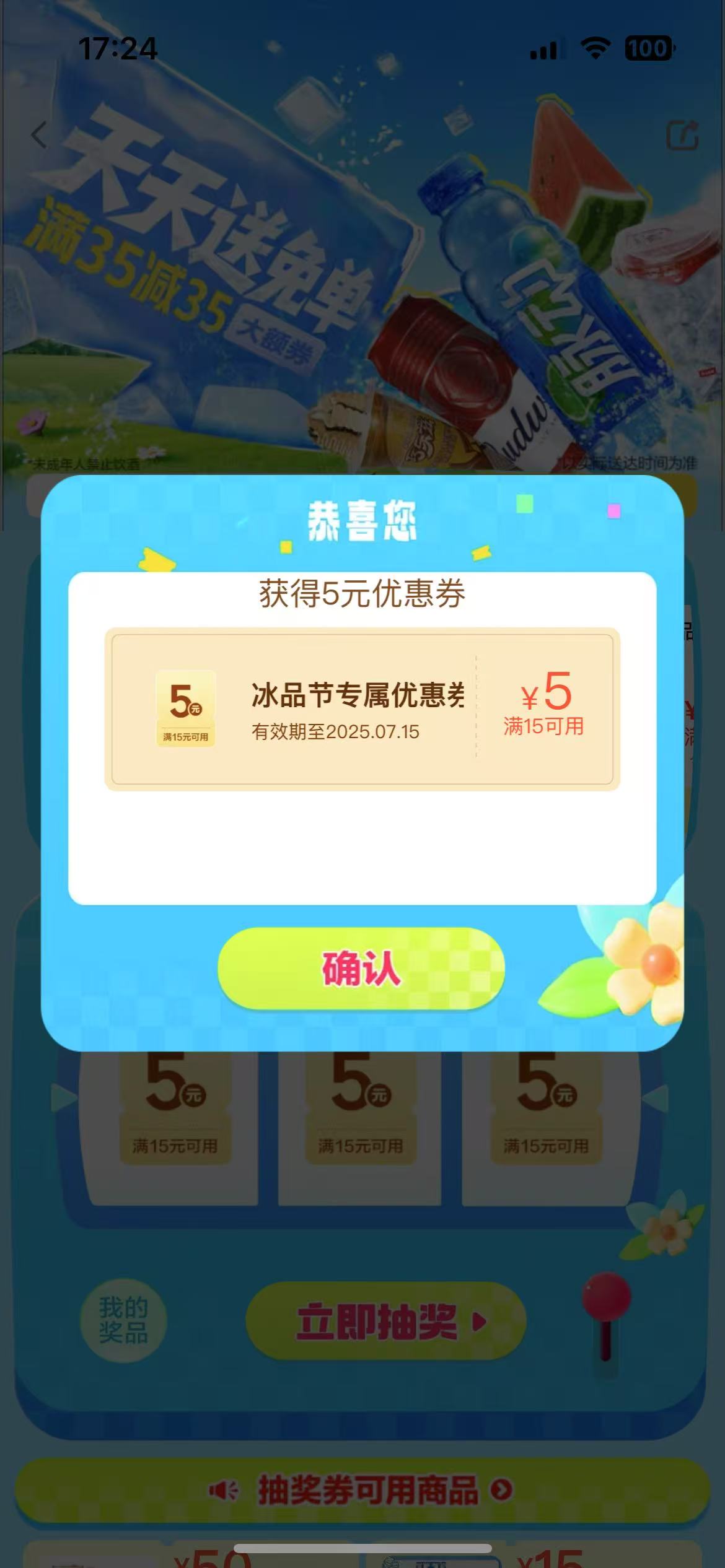Open 我的奖品 prize list
725x1568 pixels.
(123, 1321)
